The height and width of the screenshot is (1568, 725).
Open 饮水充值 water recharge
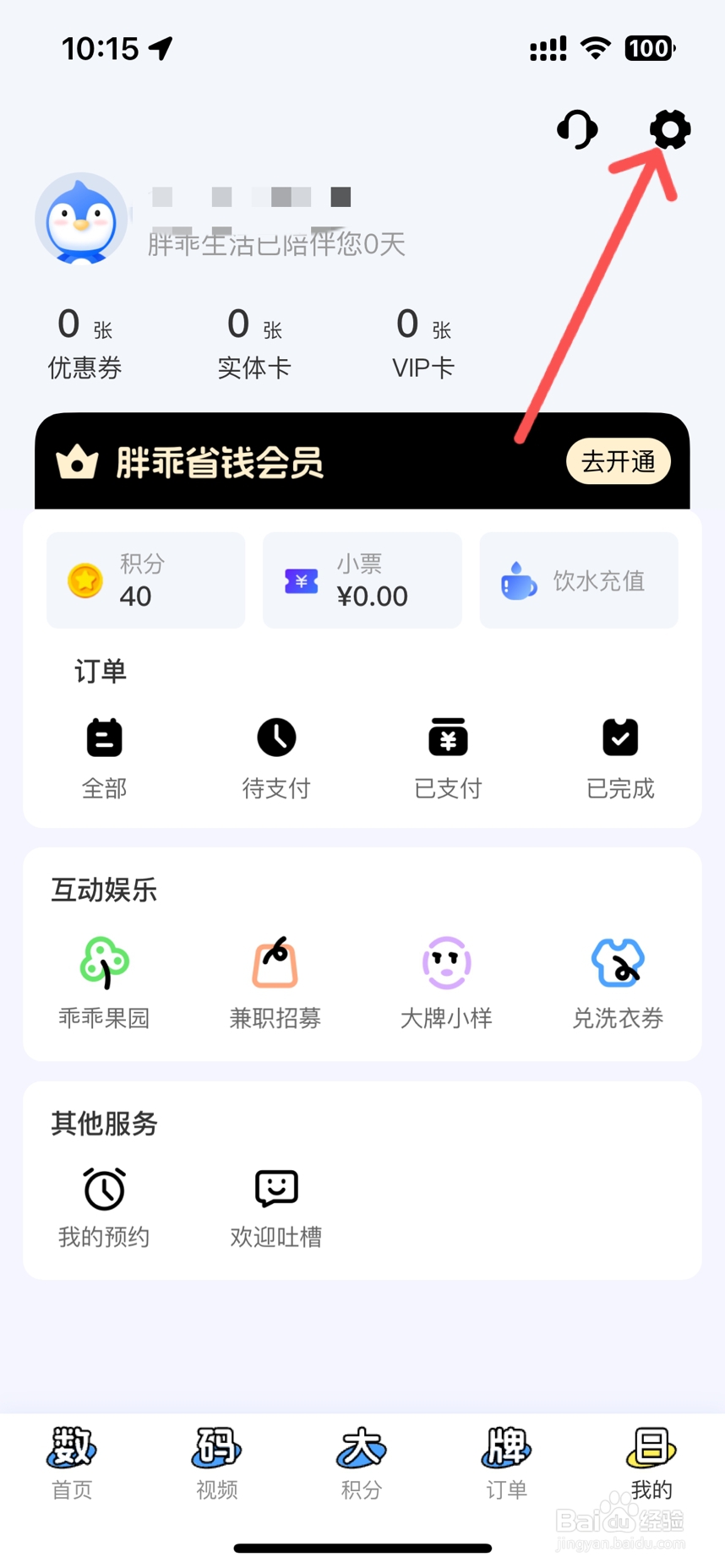point(579,580)
